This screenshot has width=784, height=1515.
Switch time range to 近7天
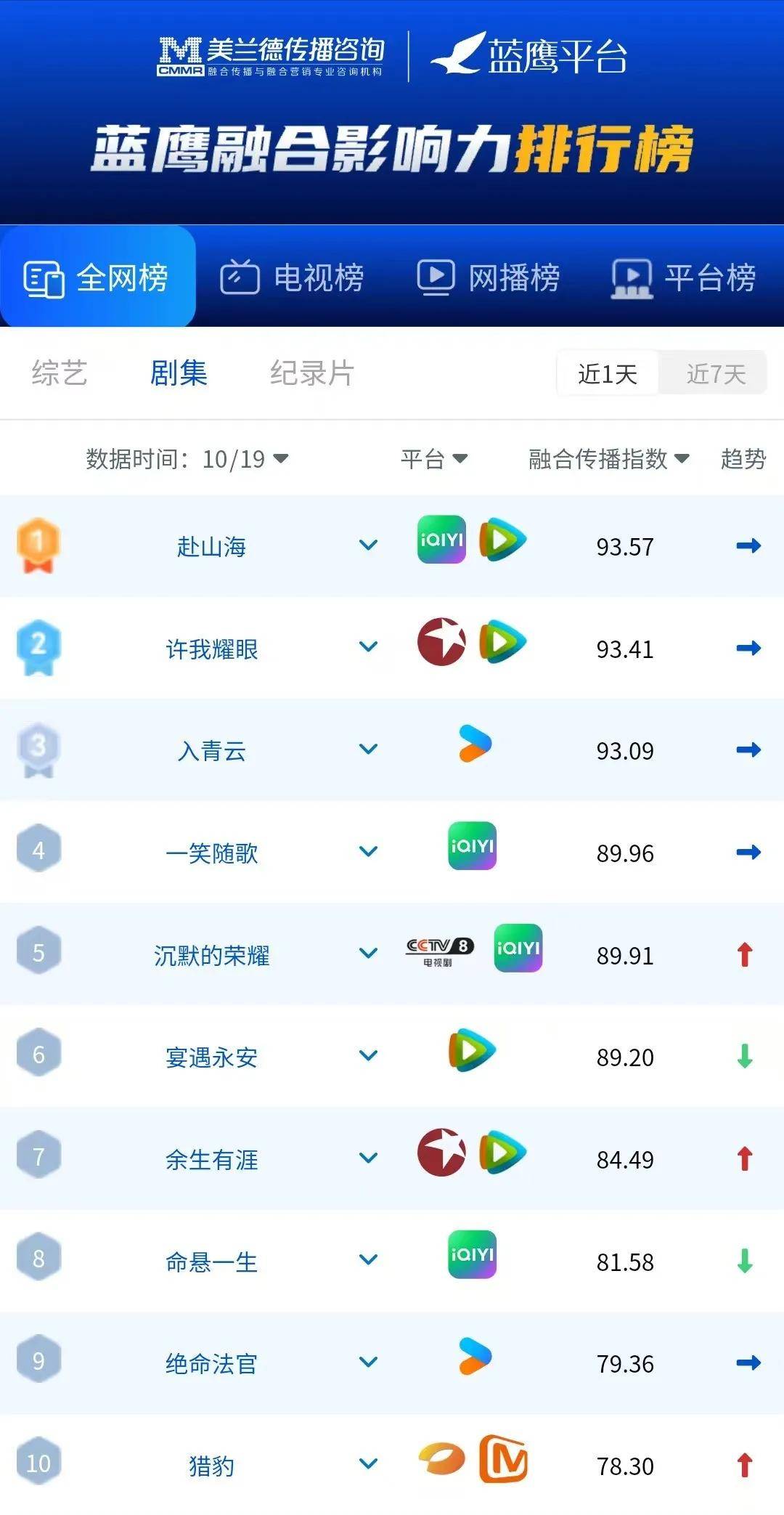coord(716,374)
